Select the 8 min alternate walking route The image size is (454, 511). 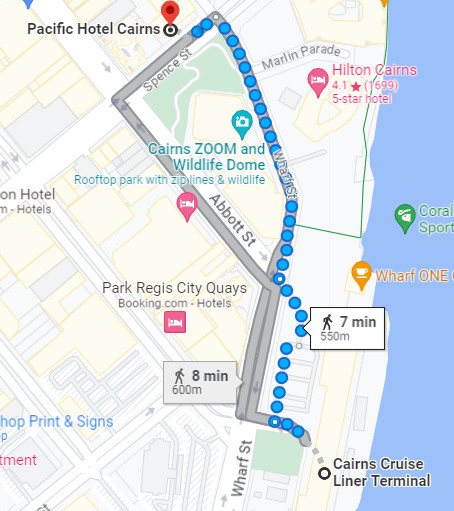[x=200, y=382]
